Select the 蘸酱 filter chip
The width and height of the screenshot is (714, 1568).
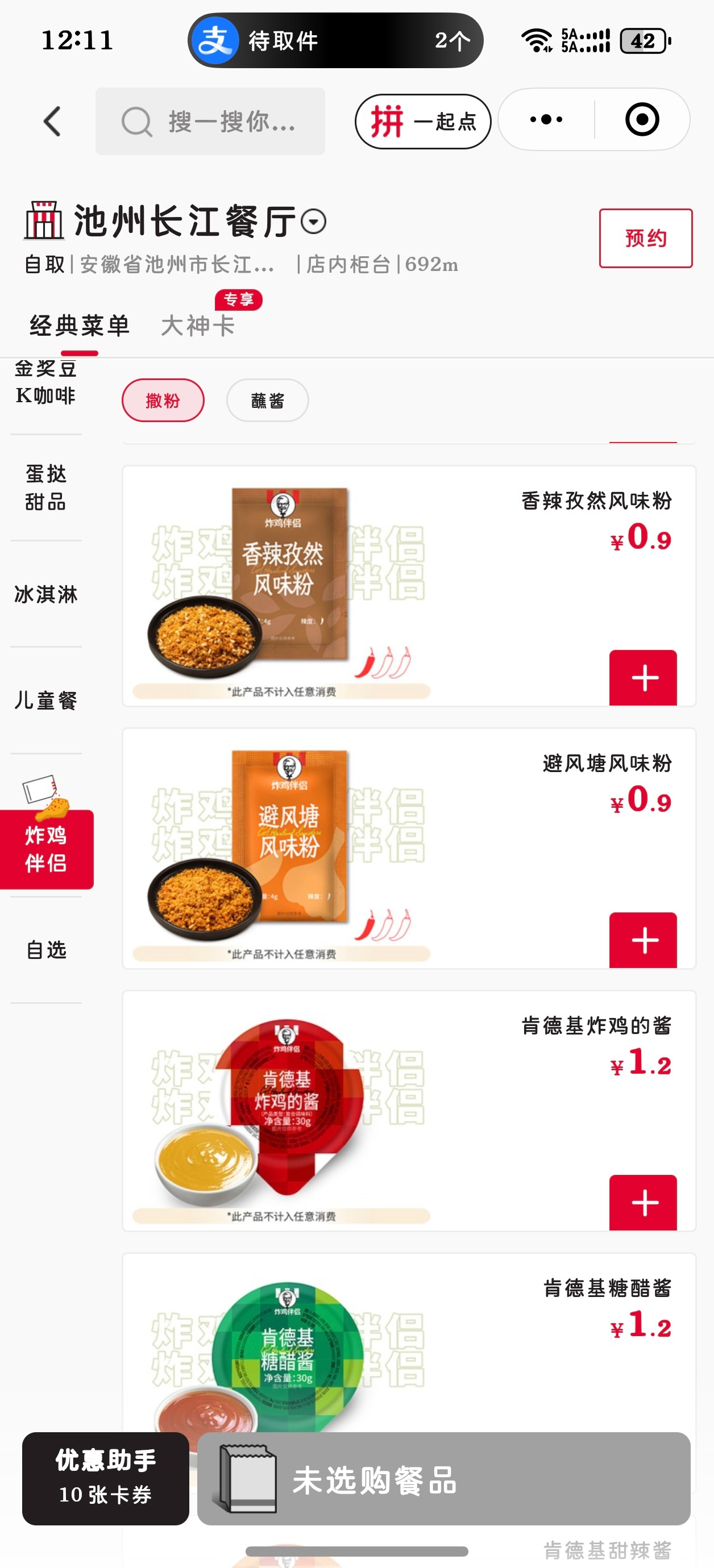pos(267,401)
